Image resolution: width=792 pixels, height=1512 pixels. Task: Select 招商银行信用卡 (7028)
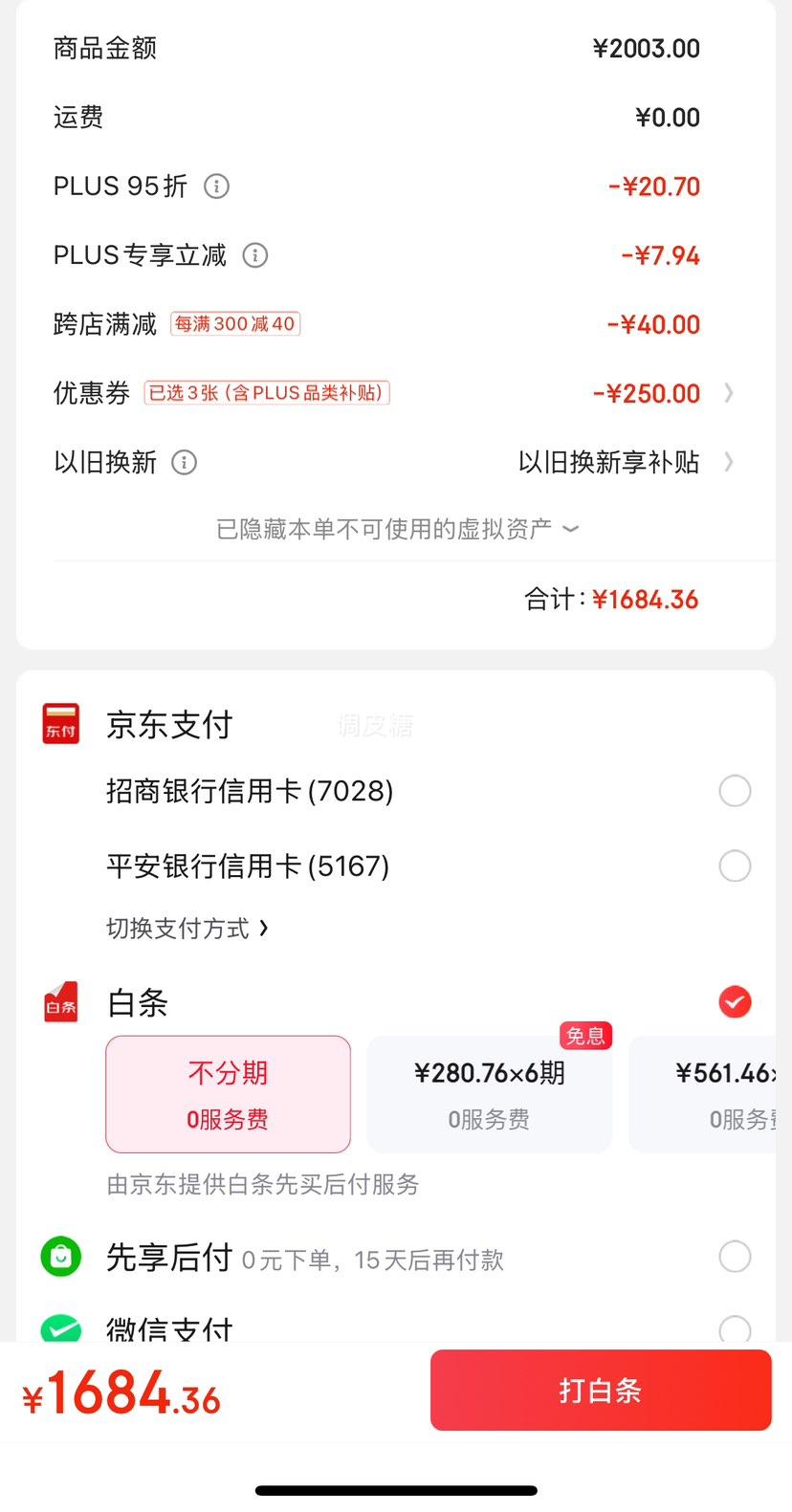pos(429,791)
